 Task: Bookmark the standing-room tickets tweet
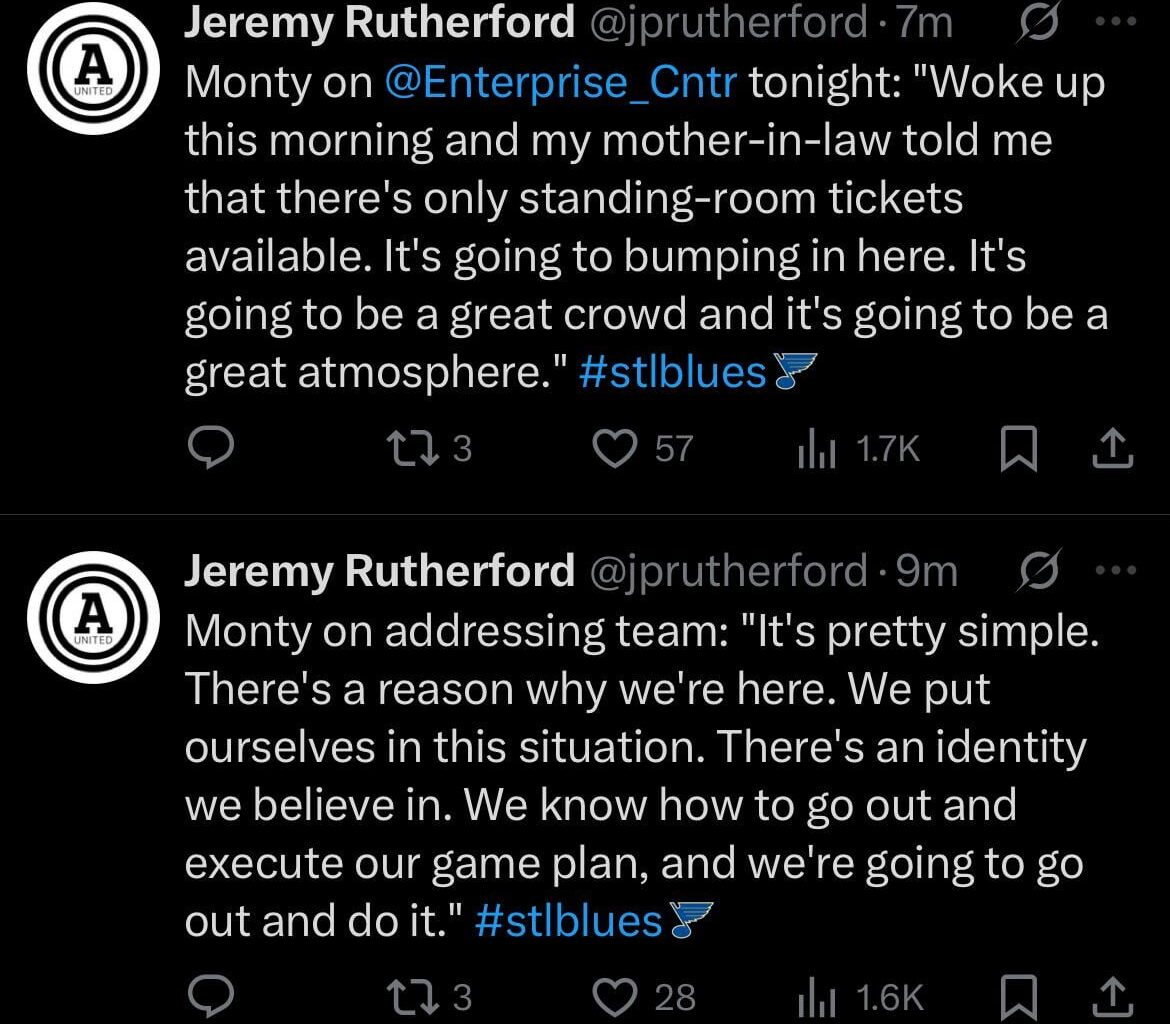[1016, 450]
